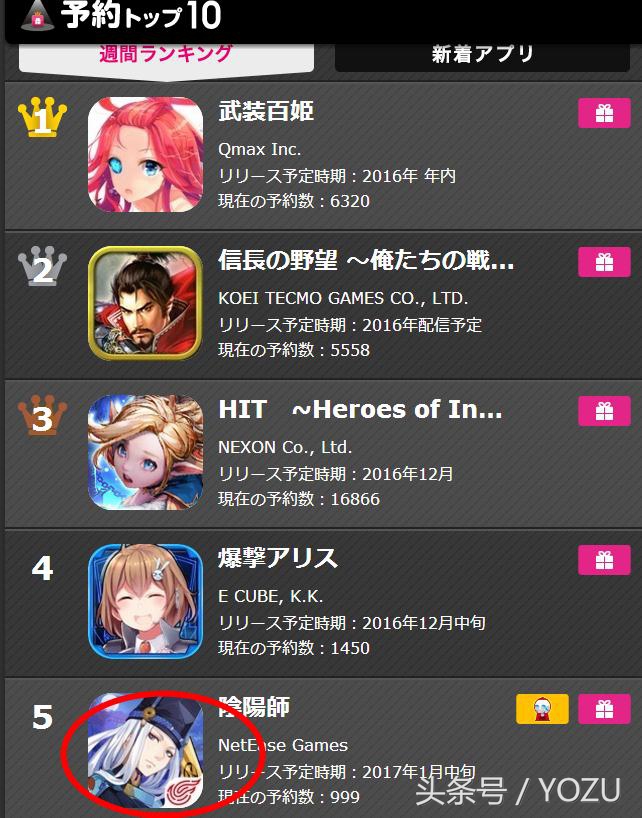Screen dimensions: 642x818
Task: Switch to the 週間ランキング tab
Action: (166, 55)
